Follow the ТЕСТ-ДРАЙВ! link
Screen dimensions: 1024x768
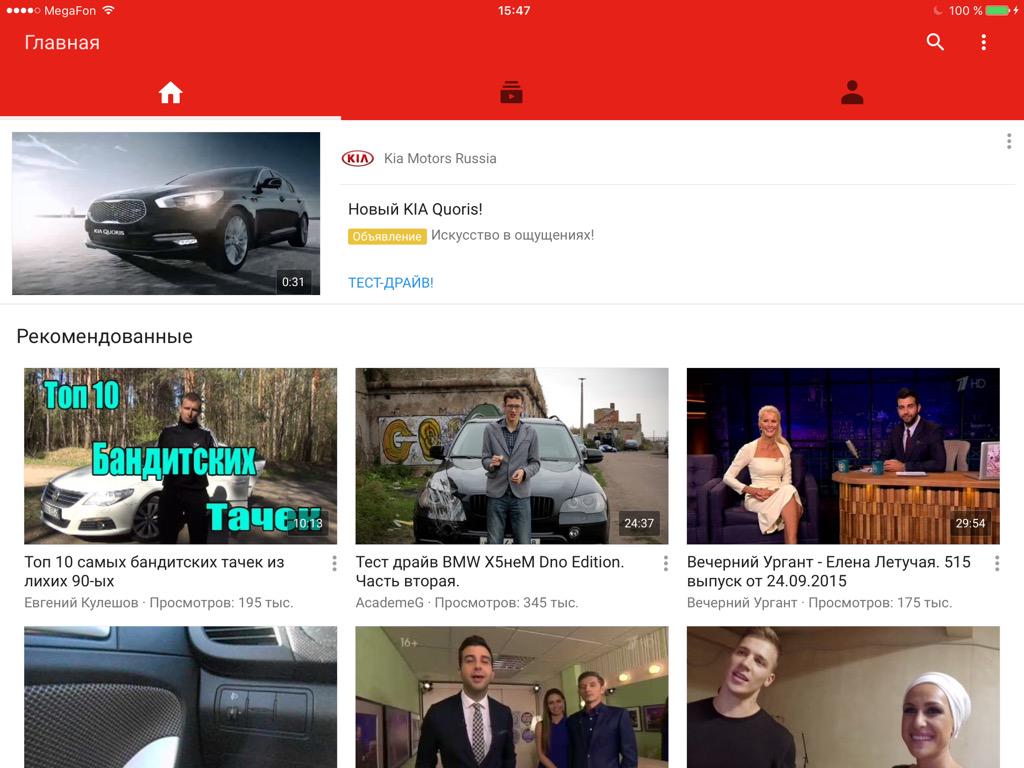click(390, 283)
